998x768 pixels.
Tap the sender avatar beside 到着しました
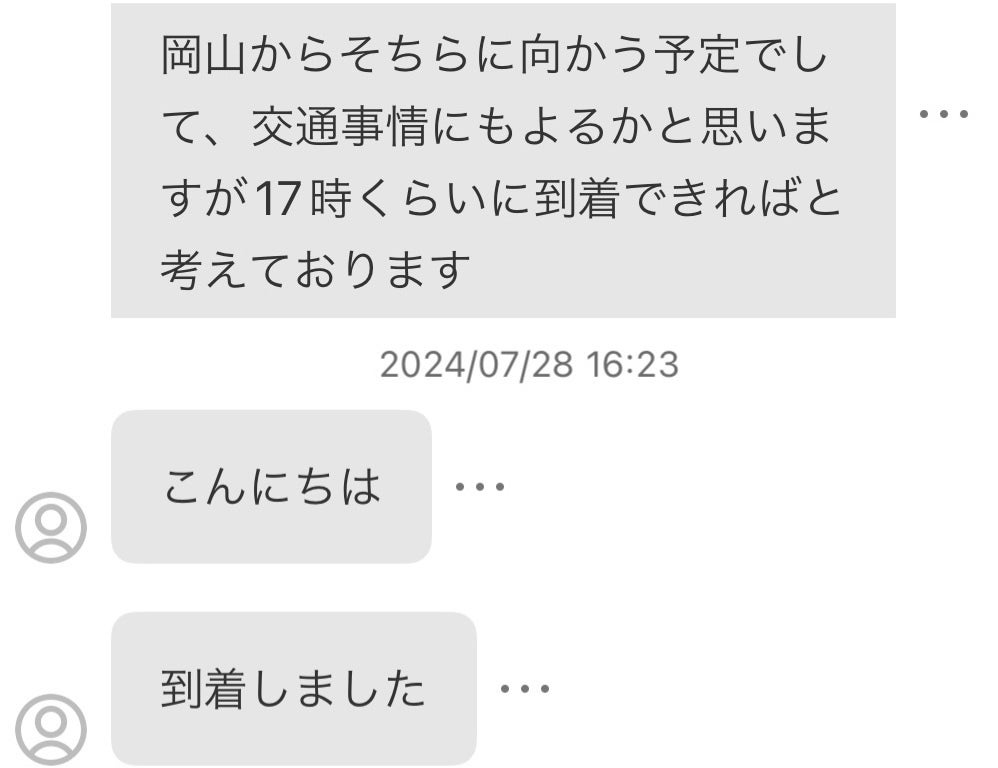click(51, 728)
